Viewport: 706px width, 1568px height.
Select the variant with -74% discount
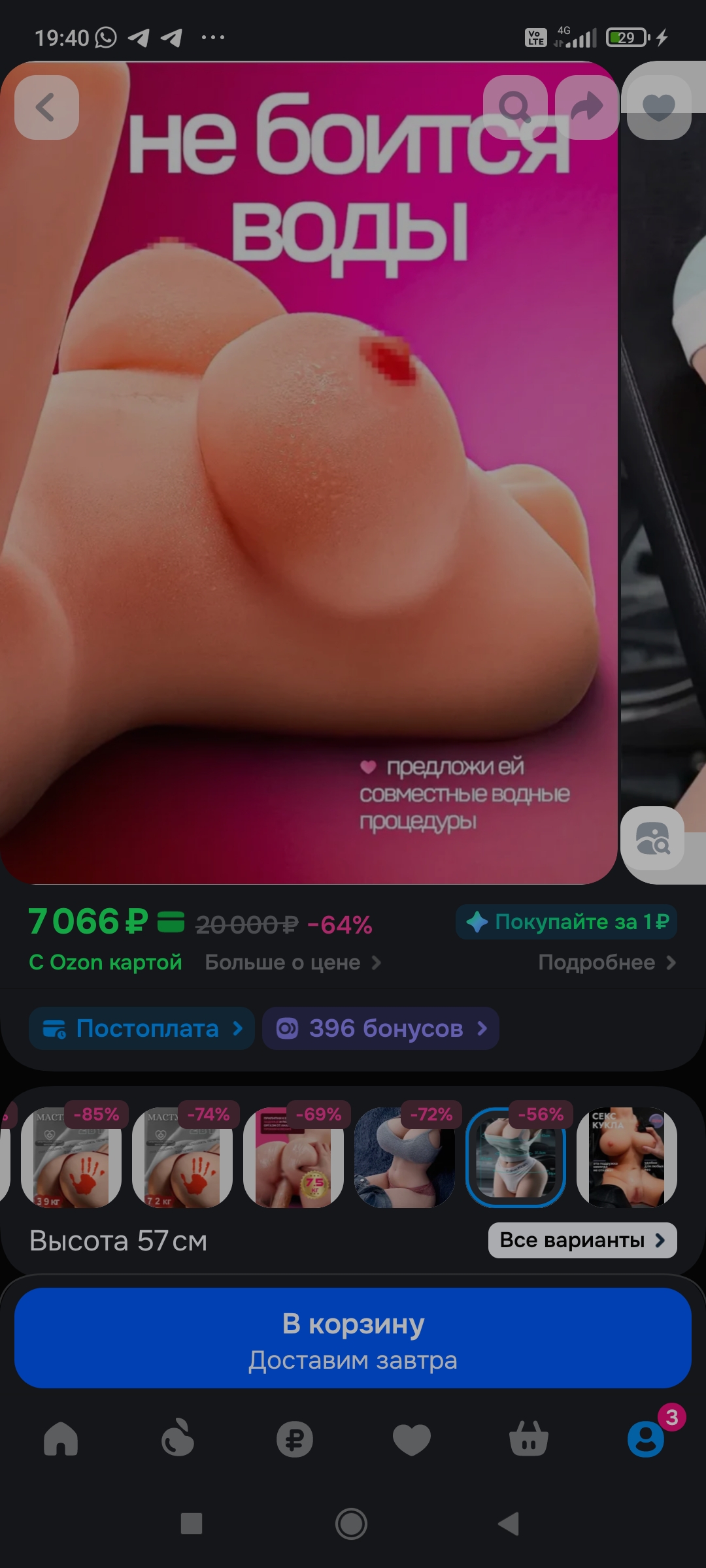tap(182, 1157)
